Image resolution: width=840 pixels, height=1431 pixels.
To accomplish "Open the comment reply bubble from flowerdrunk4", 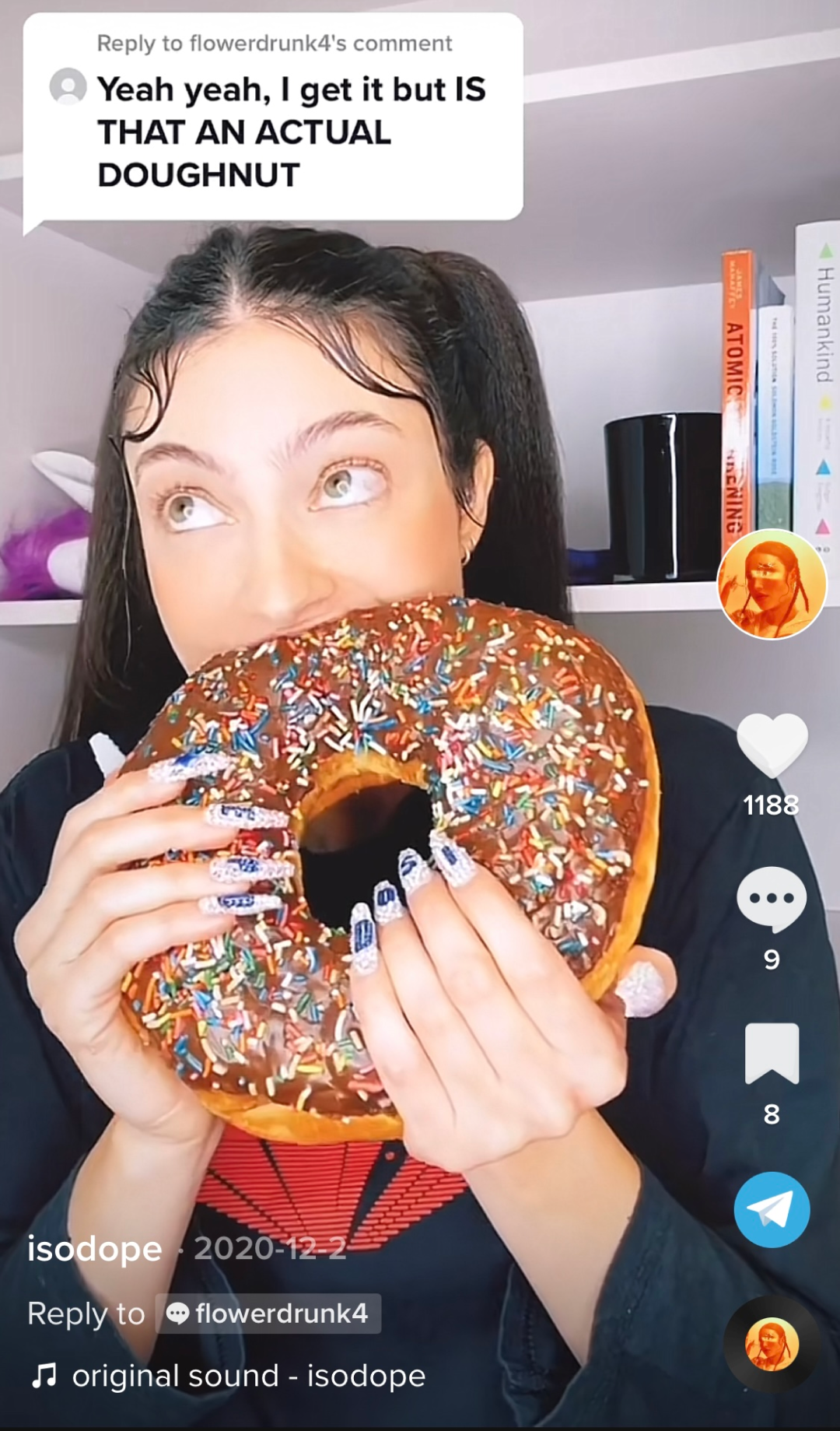I will [x=272, y=117].
